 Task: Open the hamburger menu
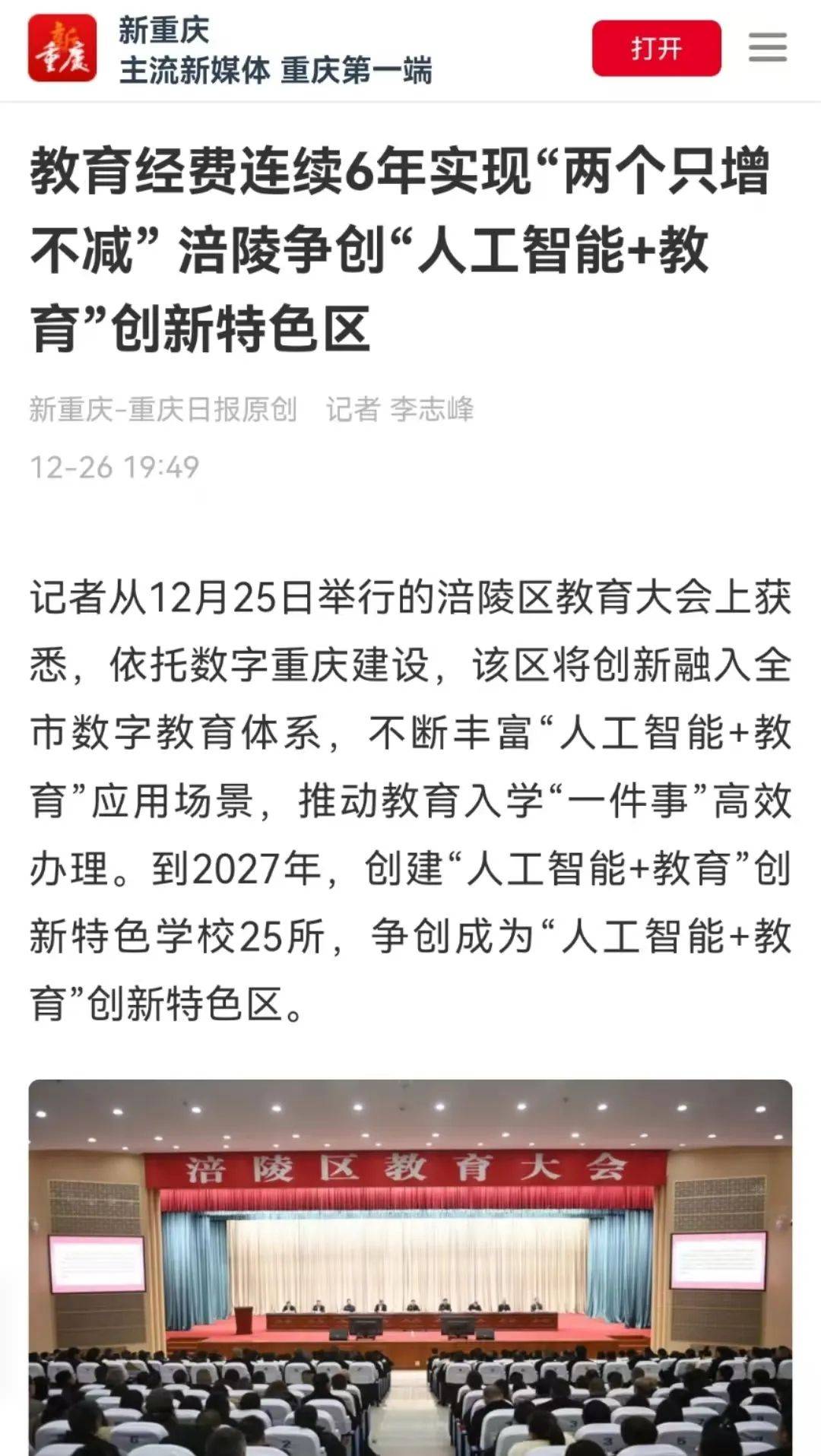pos(767,47)
